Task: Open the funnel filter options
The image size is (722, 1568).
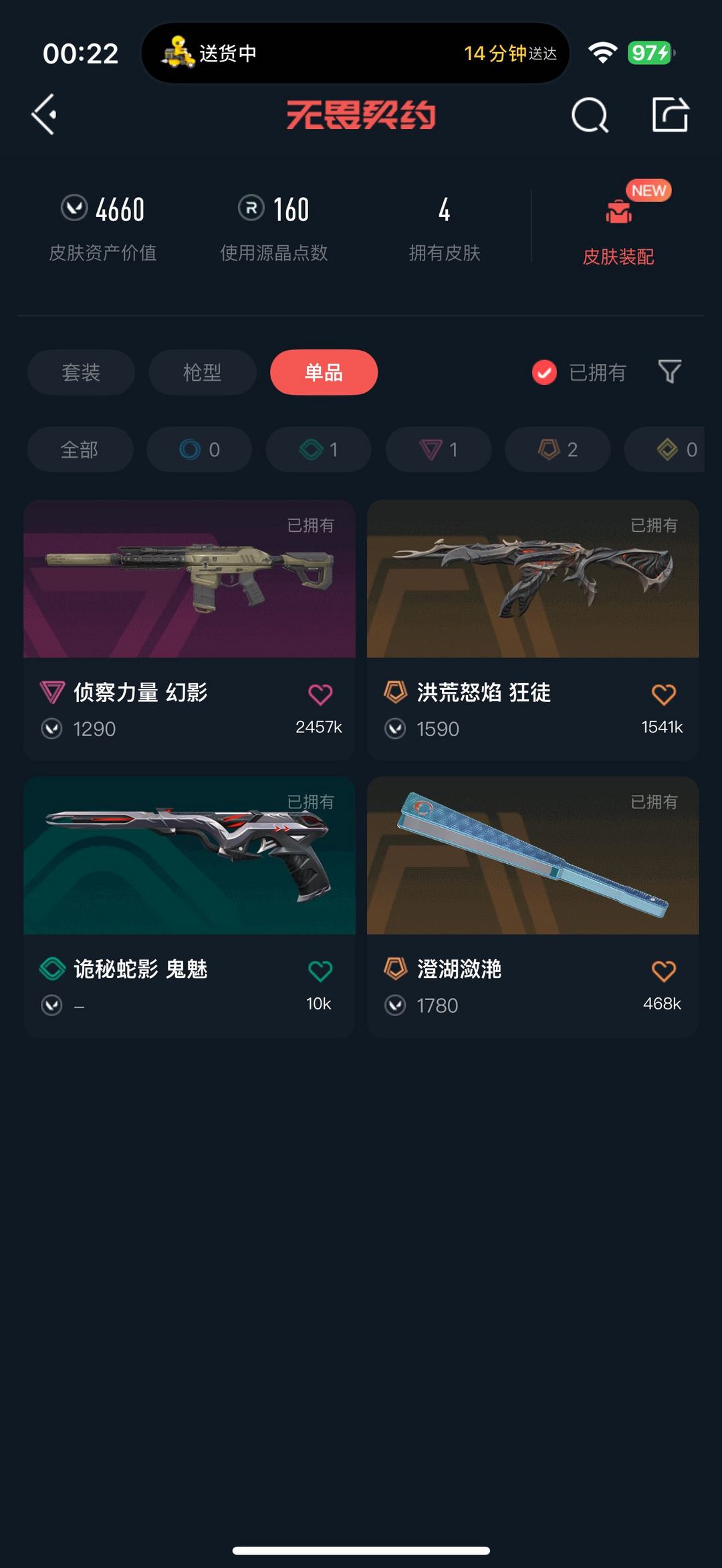Action: [670, 371]
